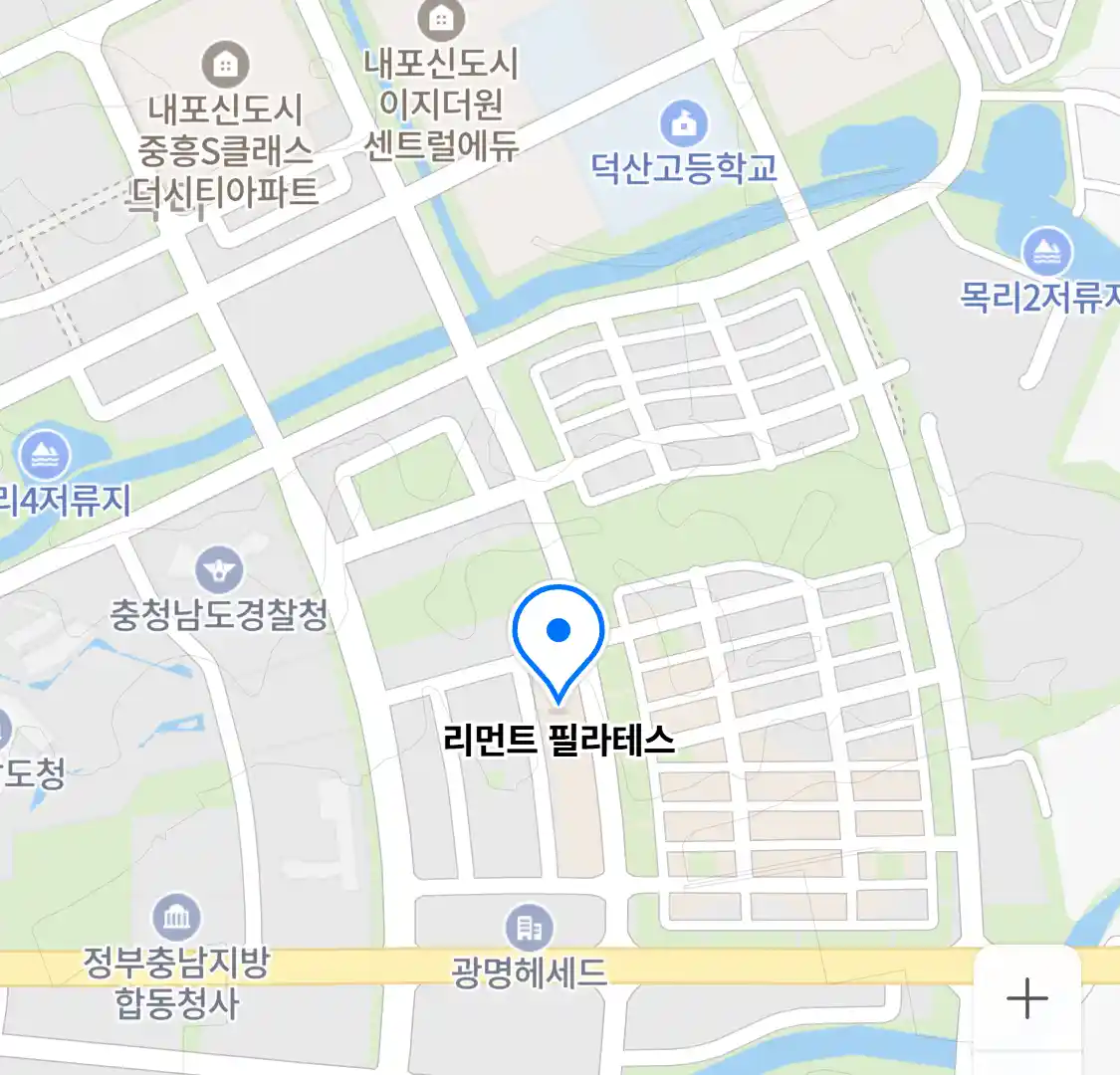Open the 목리2저류지 reservoir marker
Screen dimensions: 1120x1075
tap(1046, 253)
